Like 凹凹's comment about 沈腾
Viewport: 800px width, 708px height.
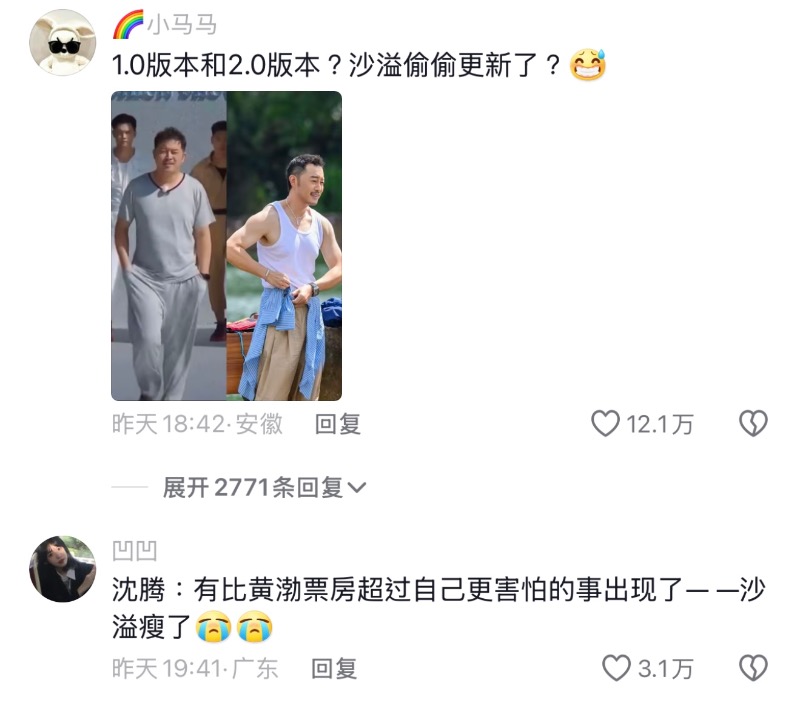[x=618, y=668]
